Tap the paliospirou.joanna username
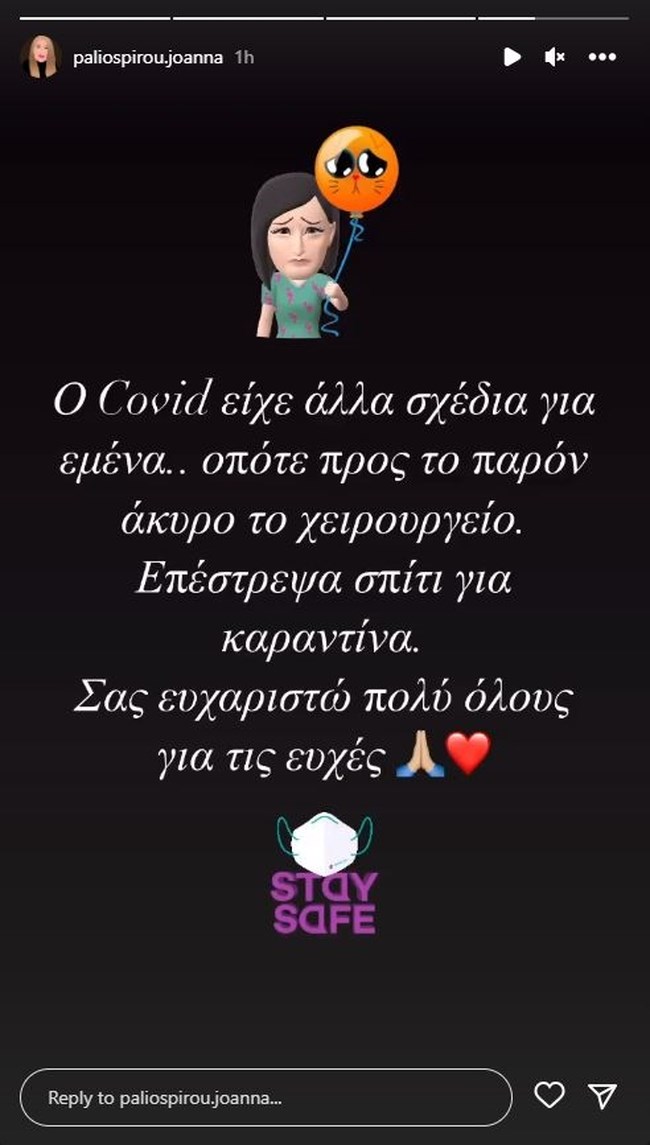Image resolution: width=650 pixels, height=1145 pixels. click(x=148, y=58)
